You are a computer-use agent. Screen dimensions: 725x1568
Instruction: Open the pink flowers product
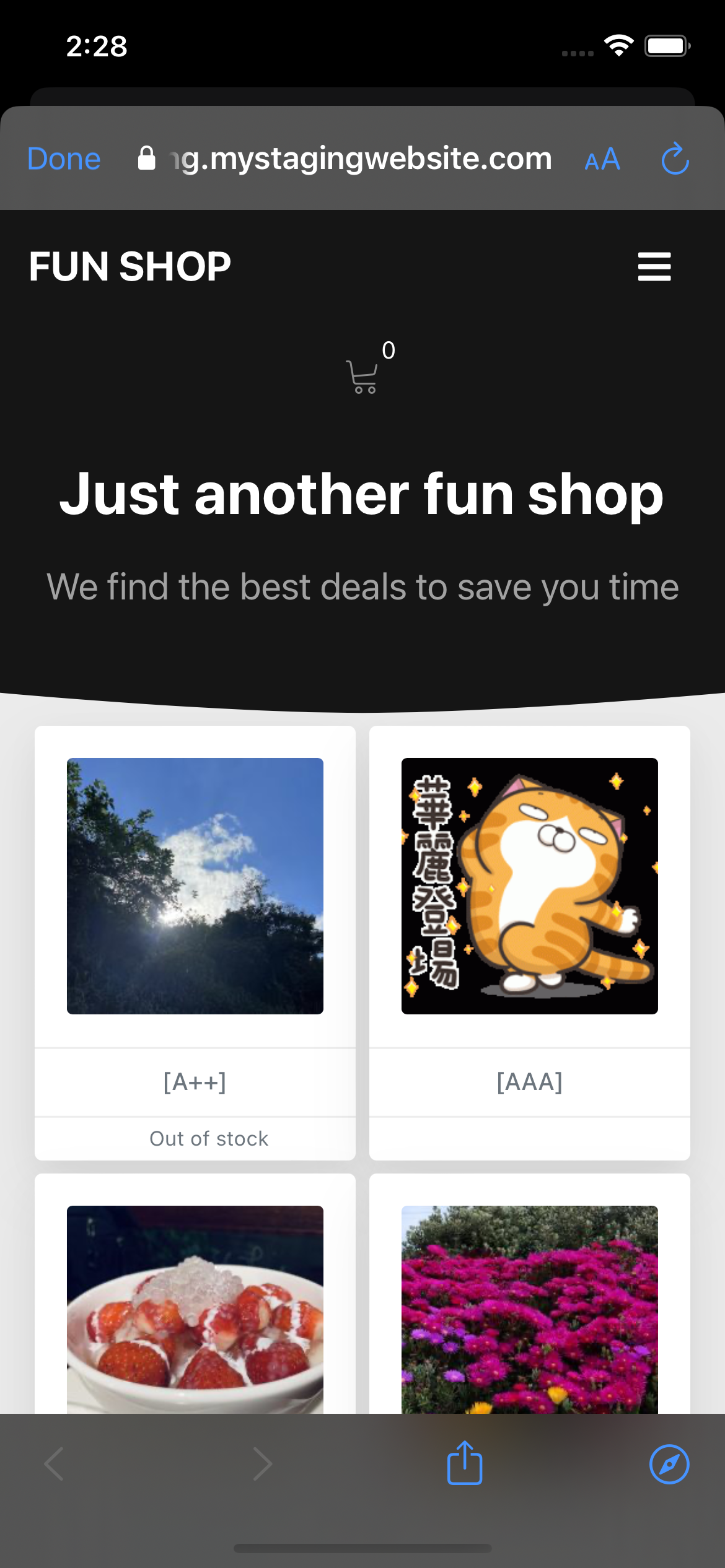(x=529, y=1308)
